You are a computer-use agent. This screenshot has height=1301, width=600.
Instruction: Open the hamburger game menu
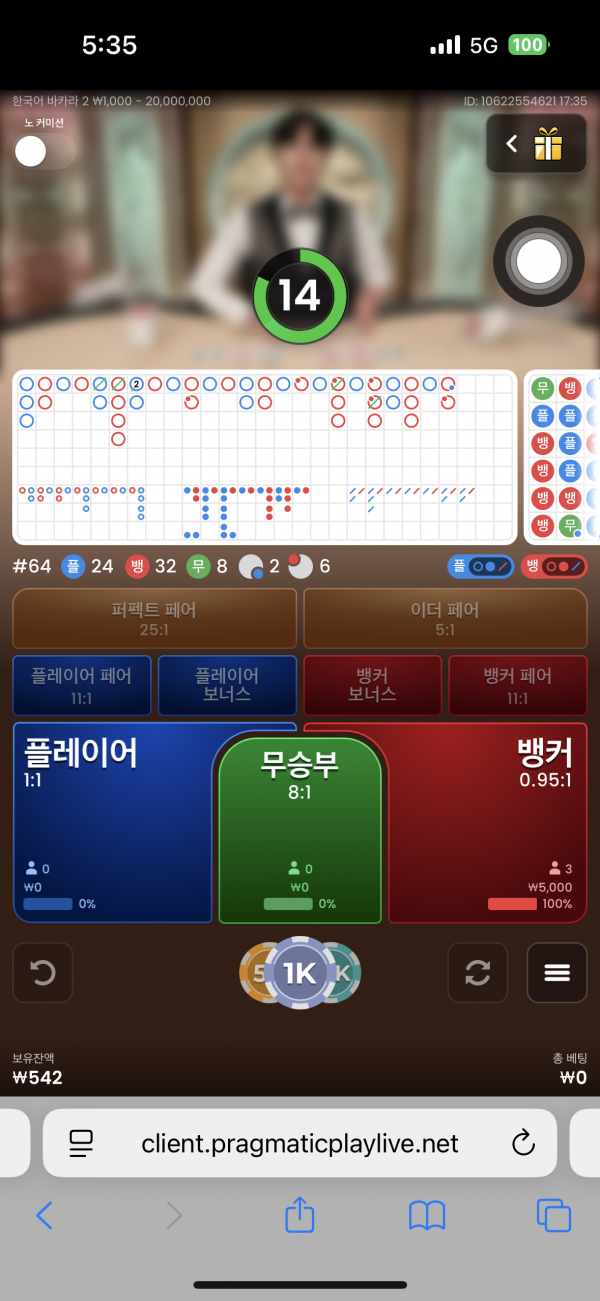[557, 972]
